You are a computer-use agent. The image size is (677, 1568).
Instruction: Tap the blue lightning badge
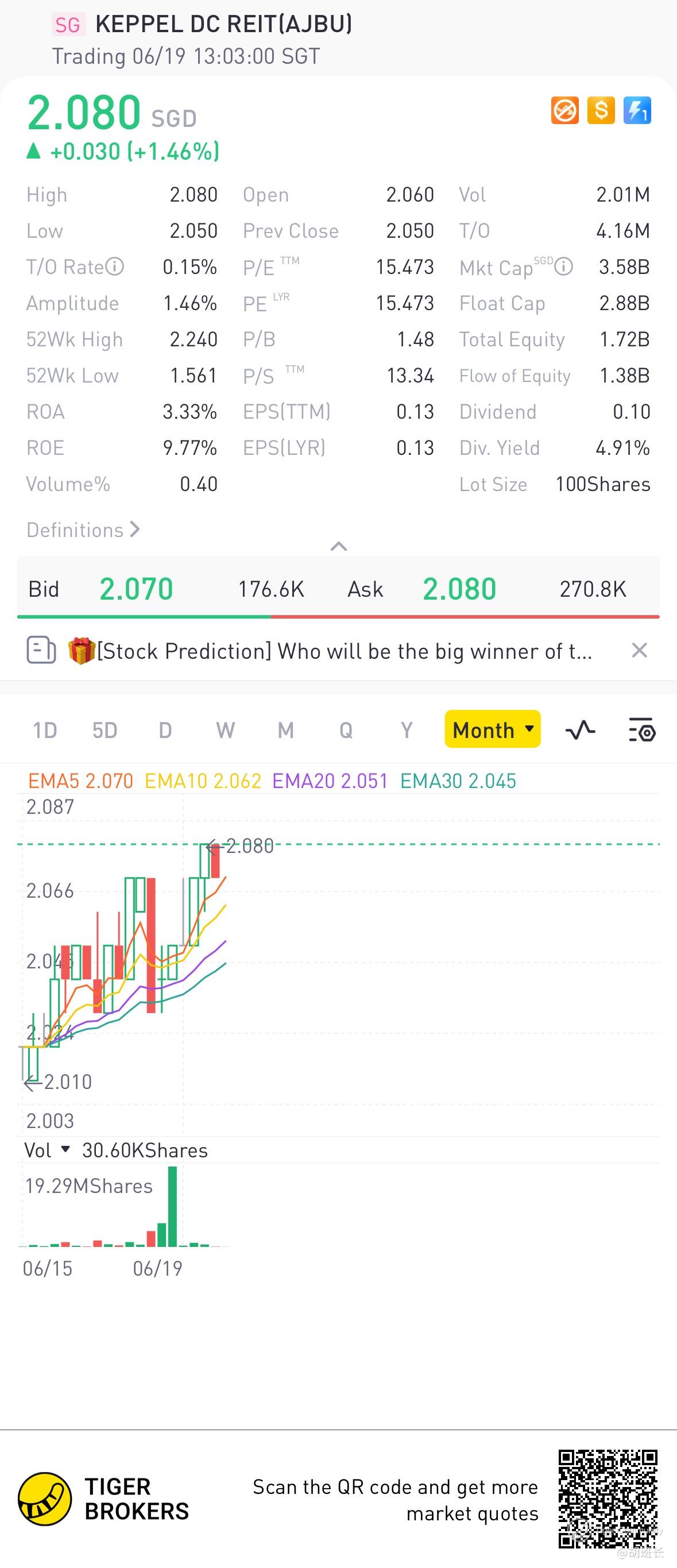[x=637, y=111]
